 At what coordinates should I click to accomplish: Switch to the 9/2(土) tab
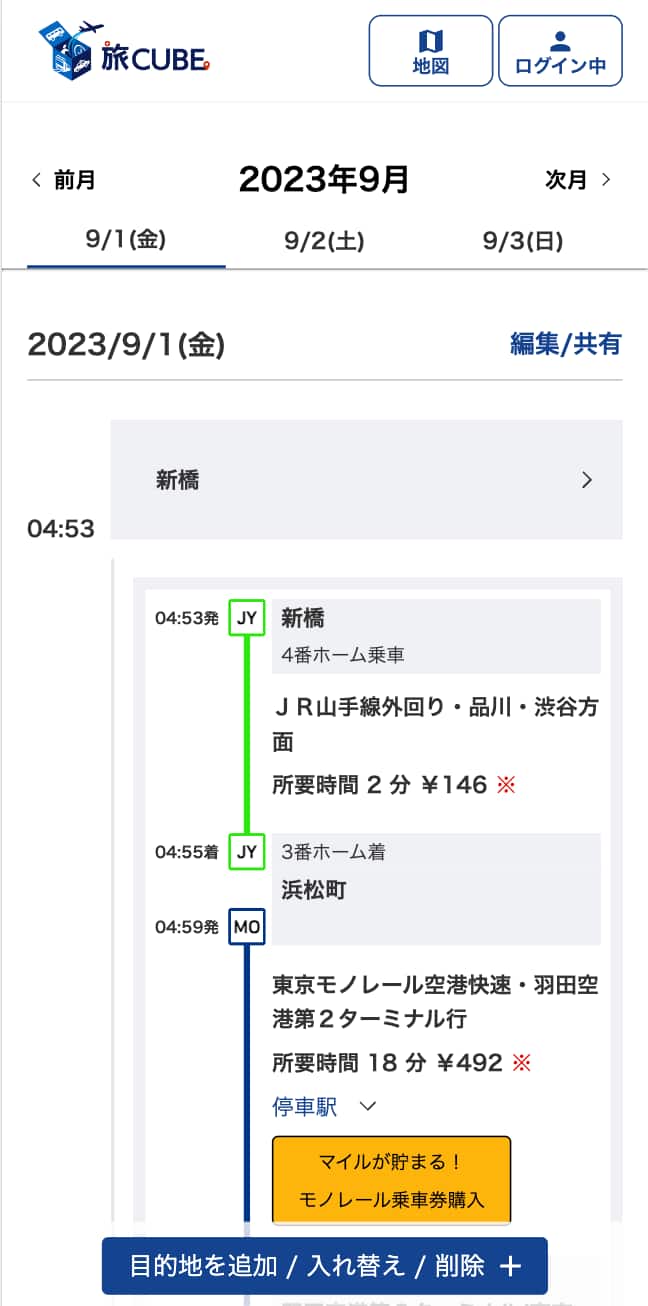point(324,240)
